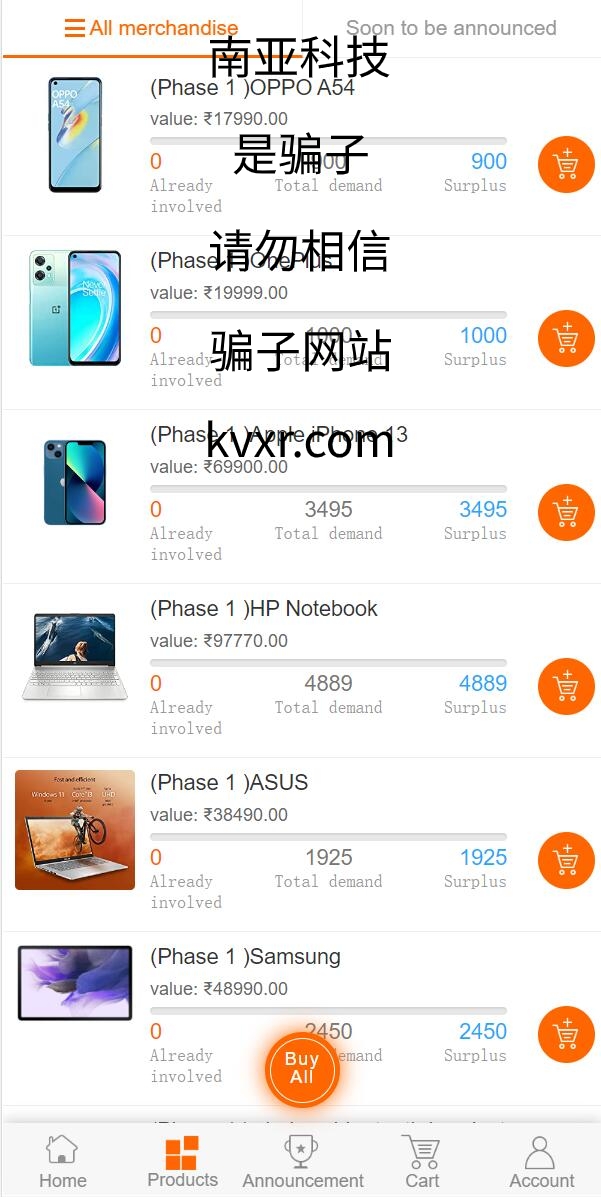Viewport: 601px width, 1197px height.
Task: Go to the Home tab
Action: [x=62, y=1161]
